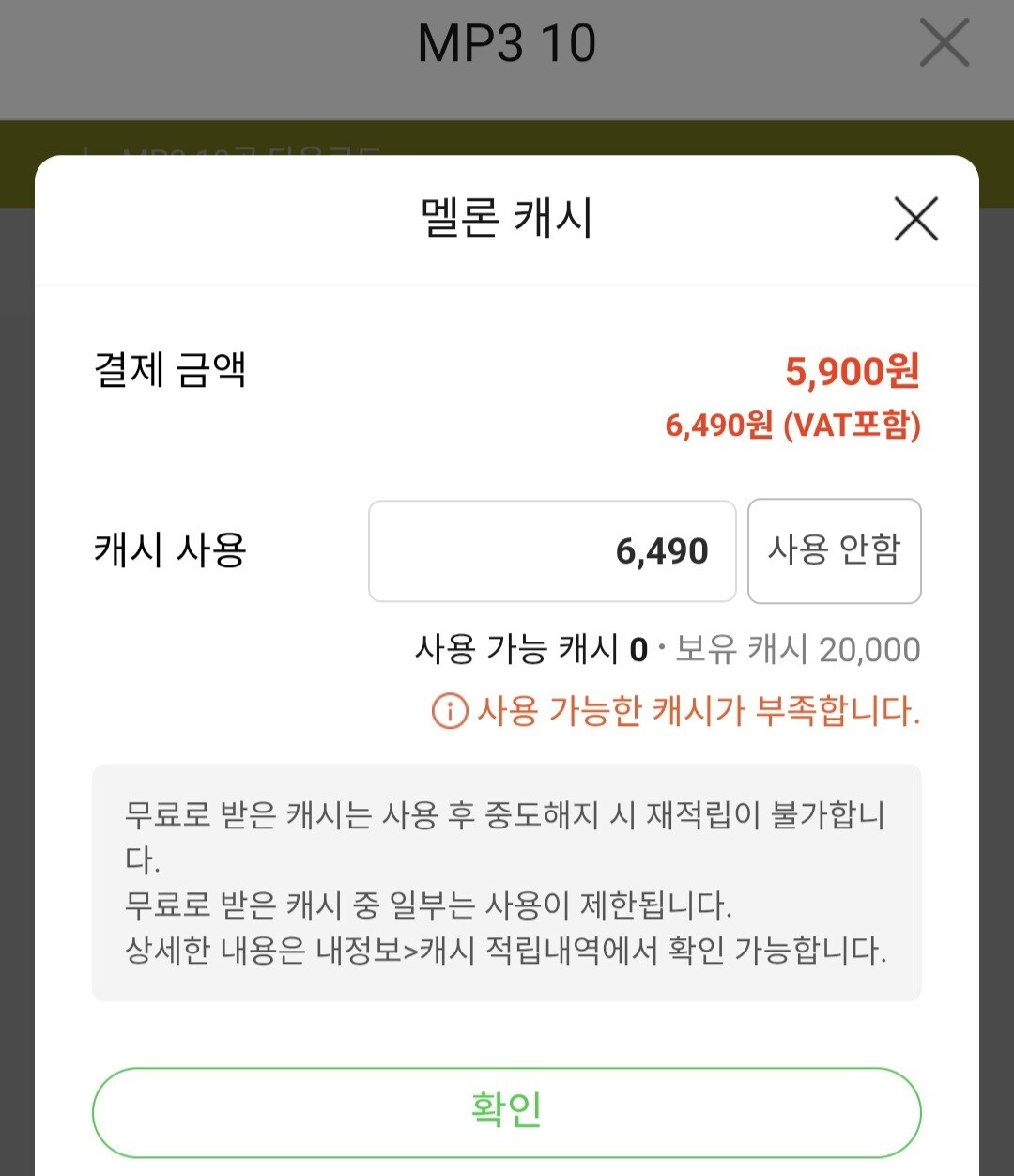Confirm with the 확인 button
Screen dimensions: 1014x1176
[506, 1112]
